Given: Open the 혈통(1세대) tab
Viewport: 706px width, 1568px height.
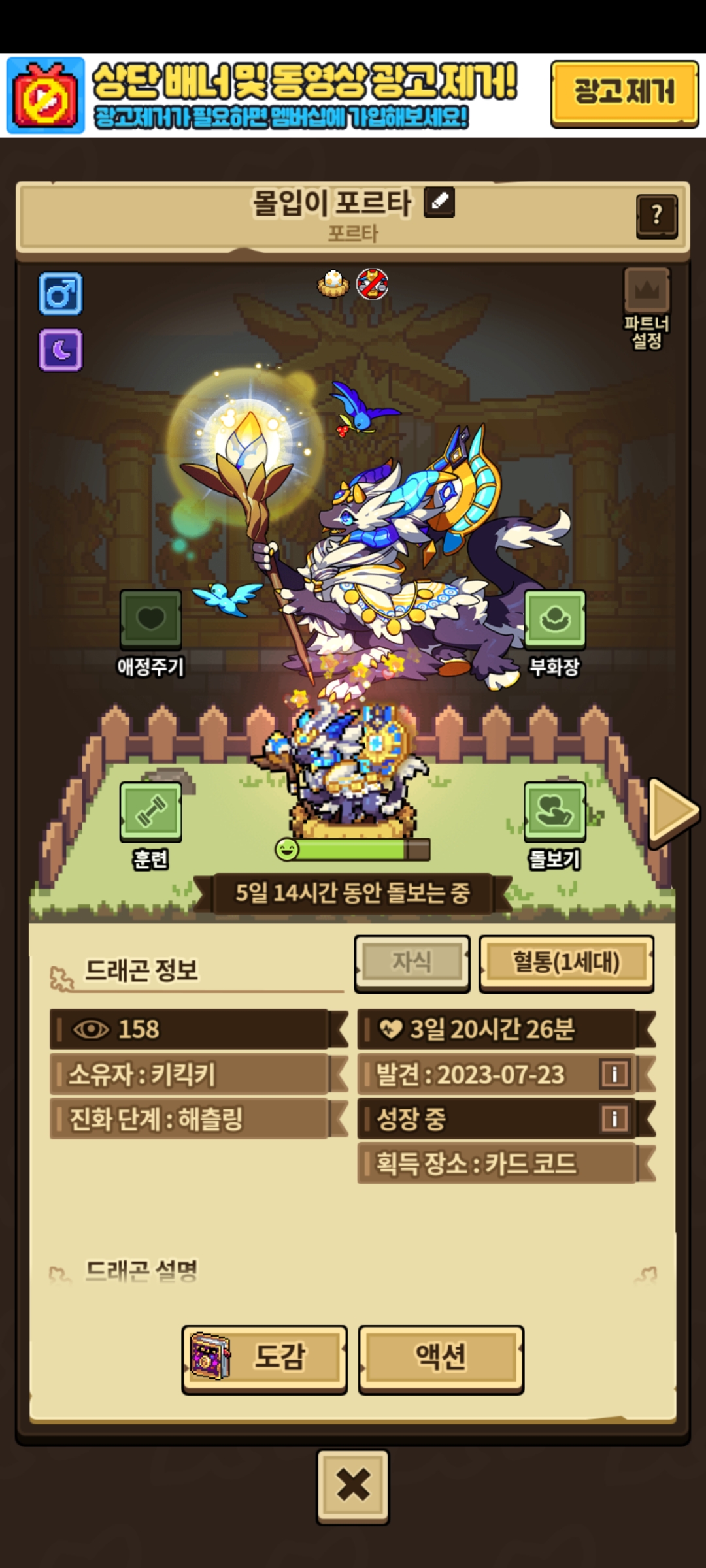Looking at the screenshot, I should (566, 963).
